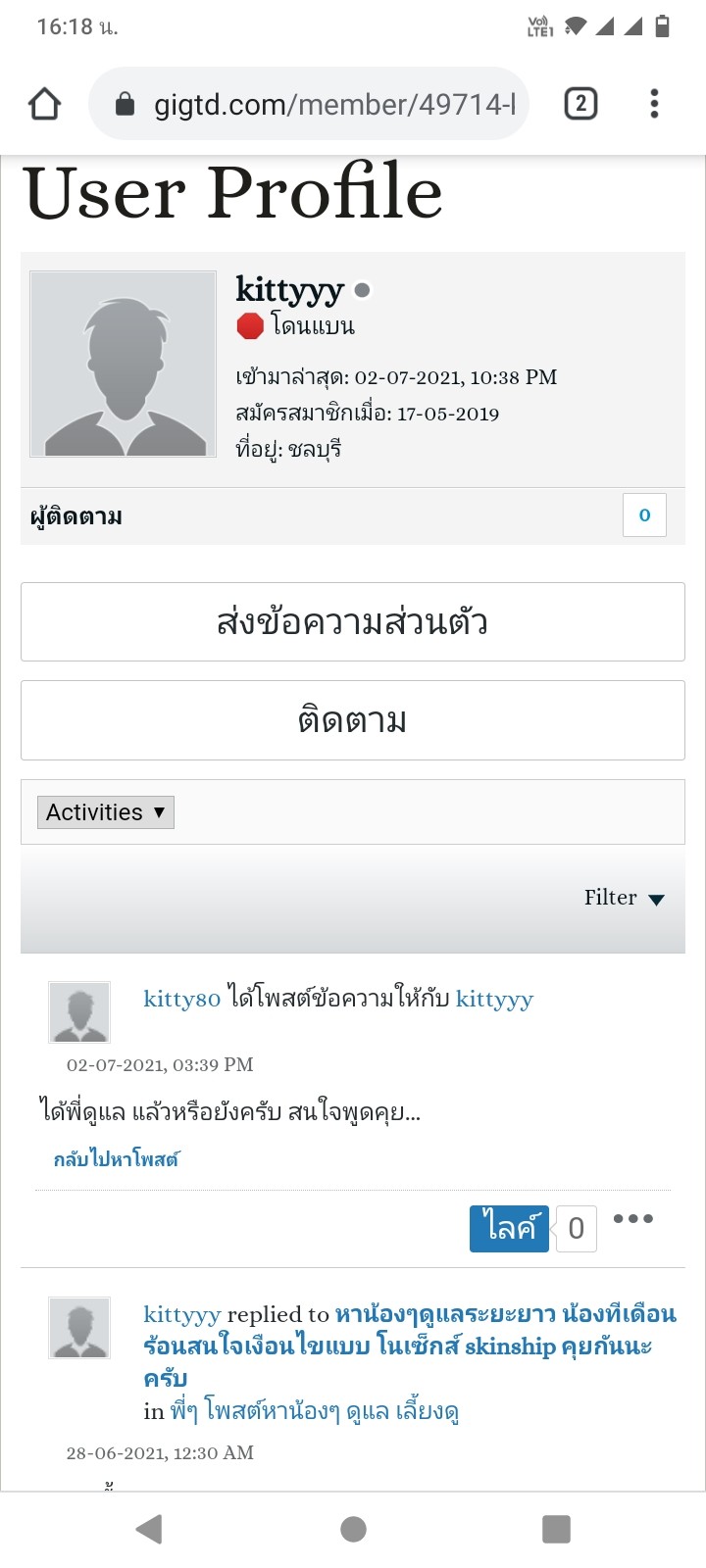The width and height of the screenshot is (706, 1568).
Task: Tap กลับไปหาโพสต์ link
Action: point(116,1159)
